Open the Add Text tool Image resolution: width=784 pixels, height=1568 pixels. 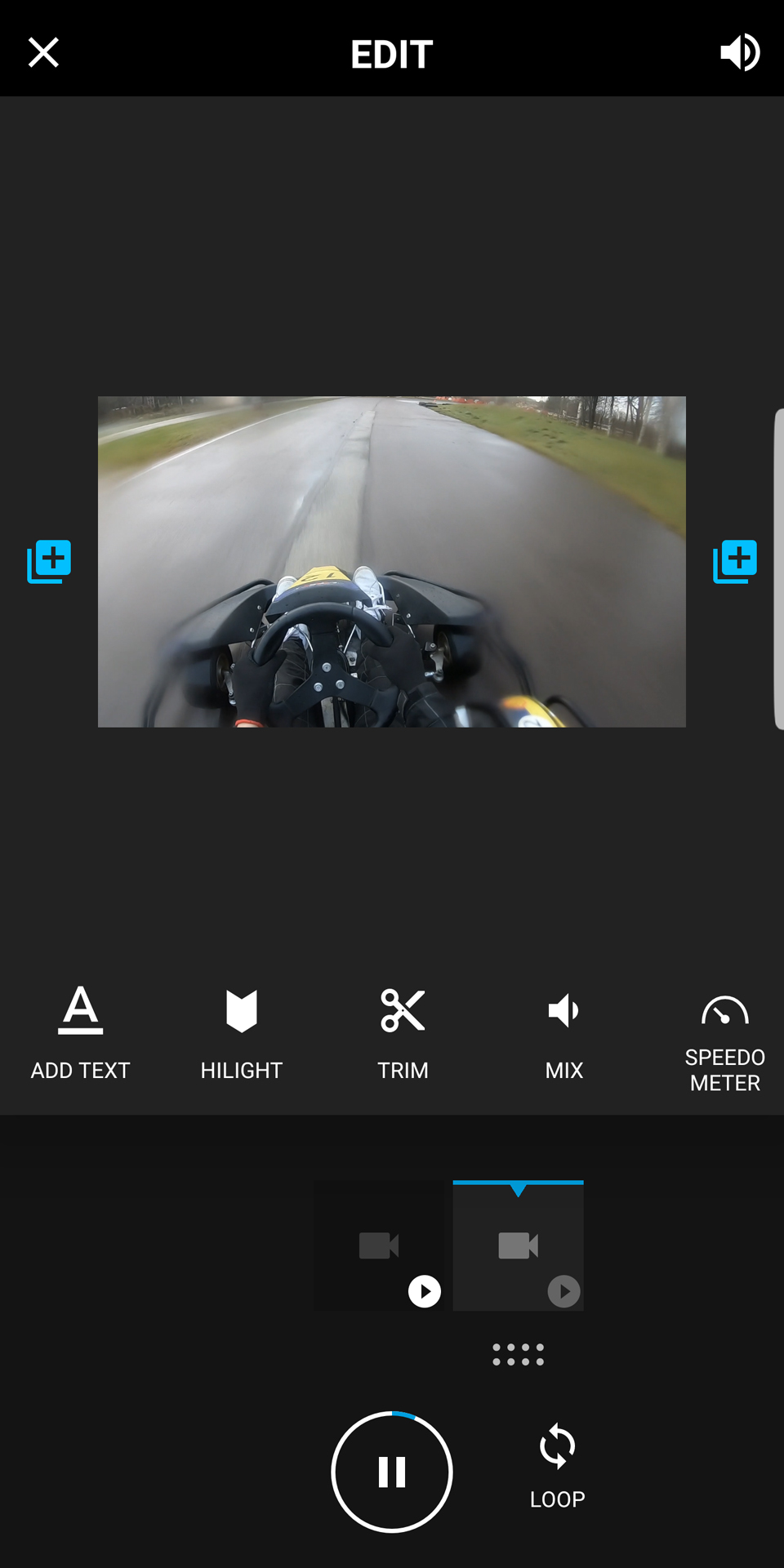pyautogui.click(x=80, y=1034)
